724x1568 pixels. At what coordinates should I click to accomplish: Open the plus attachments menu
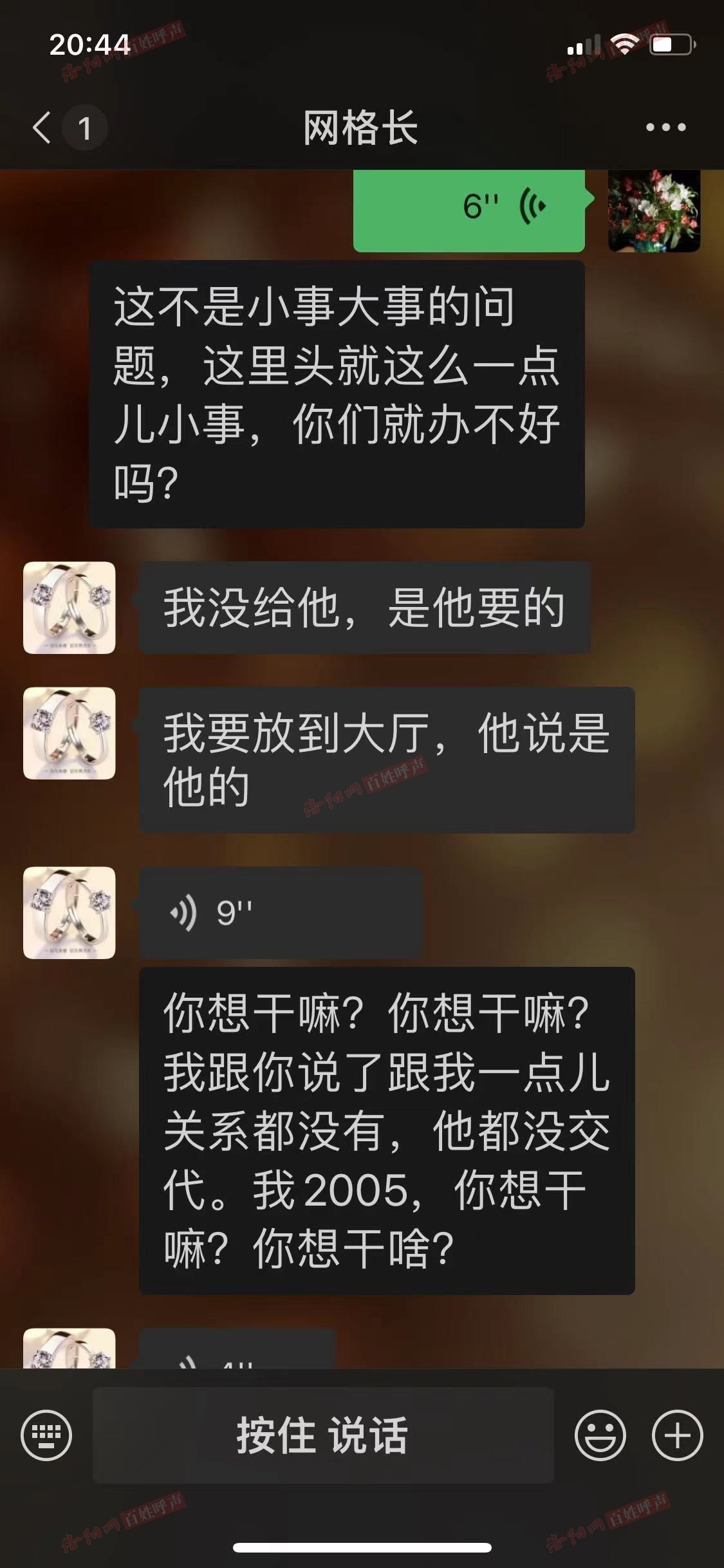click(x=677, y=1435)
